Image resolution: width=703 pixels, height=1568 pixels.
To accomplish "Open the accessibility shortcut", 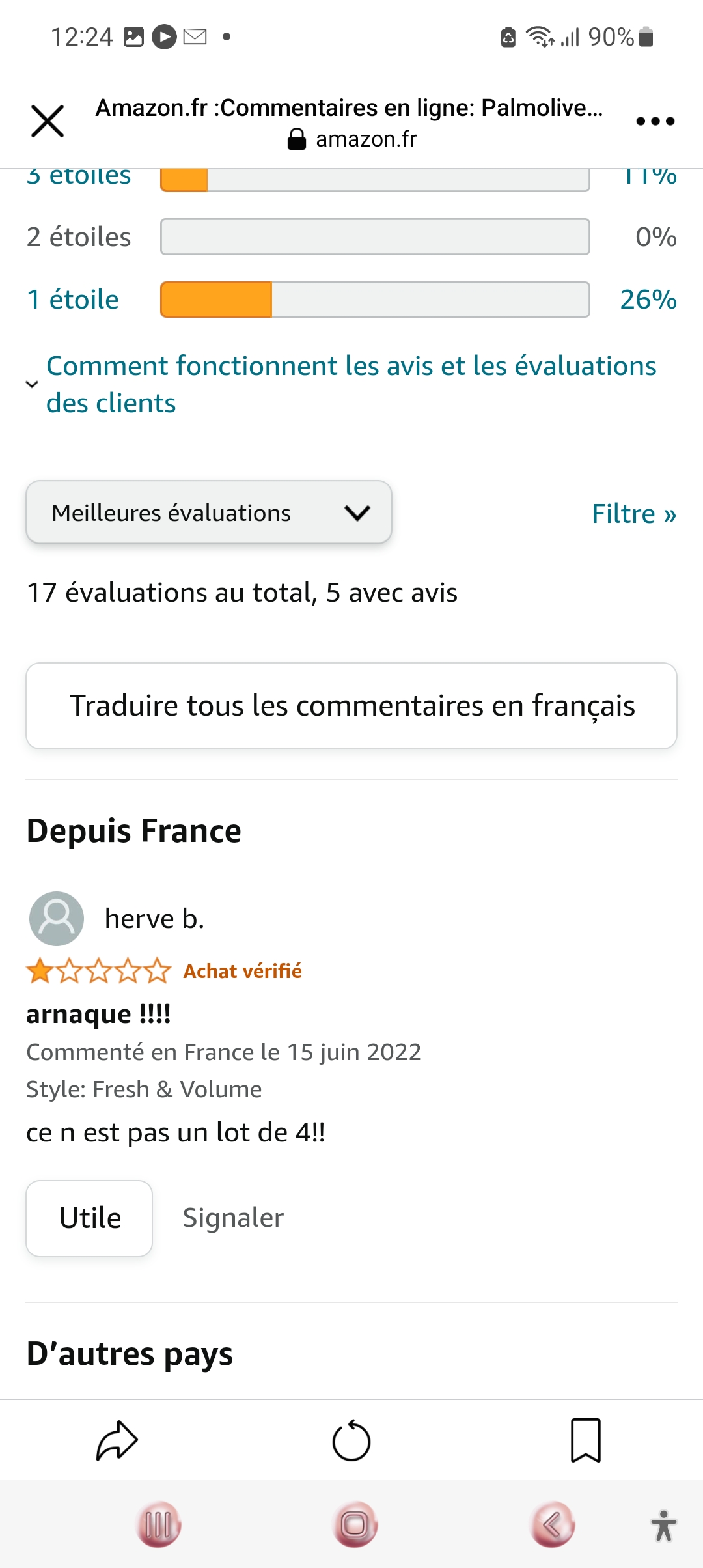I will (663, 1526).
